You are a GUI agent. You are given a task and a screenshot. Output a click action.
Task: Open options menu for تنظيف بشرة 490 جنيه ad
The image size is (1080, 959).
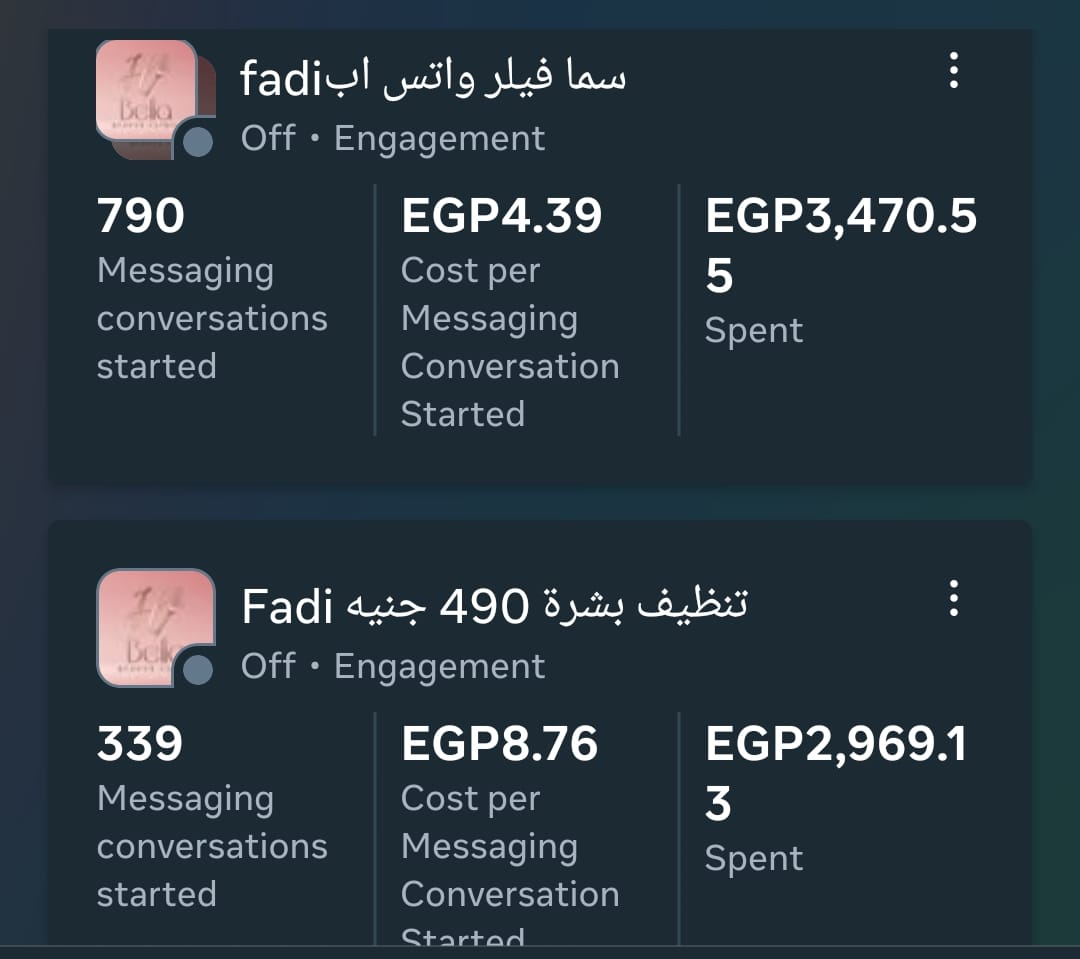pos(953,598)
